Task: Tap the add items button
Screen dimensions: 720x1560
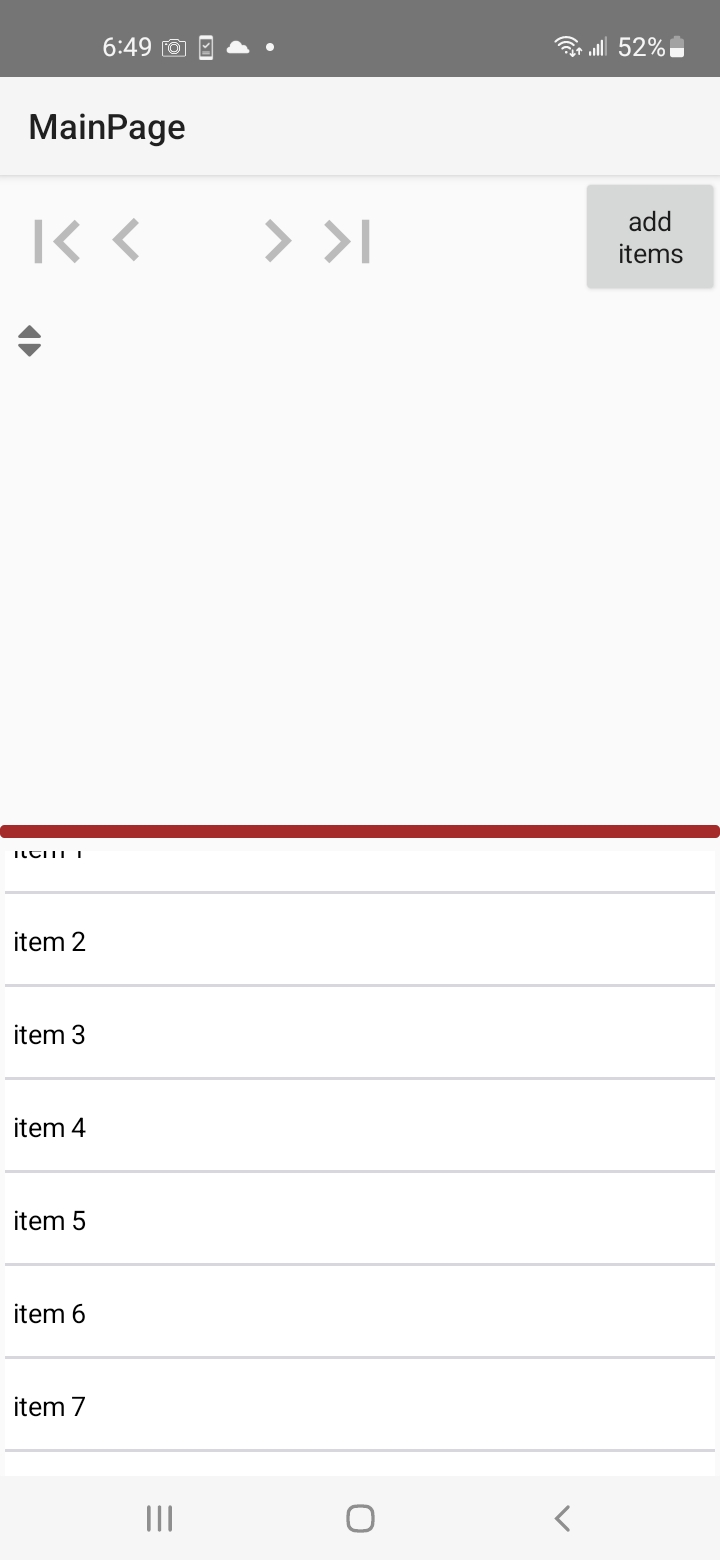Action: [650, 237]
